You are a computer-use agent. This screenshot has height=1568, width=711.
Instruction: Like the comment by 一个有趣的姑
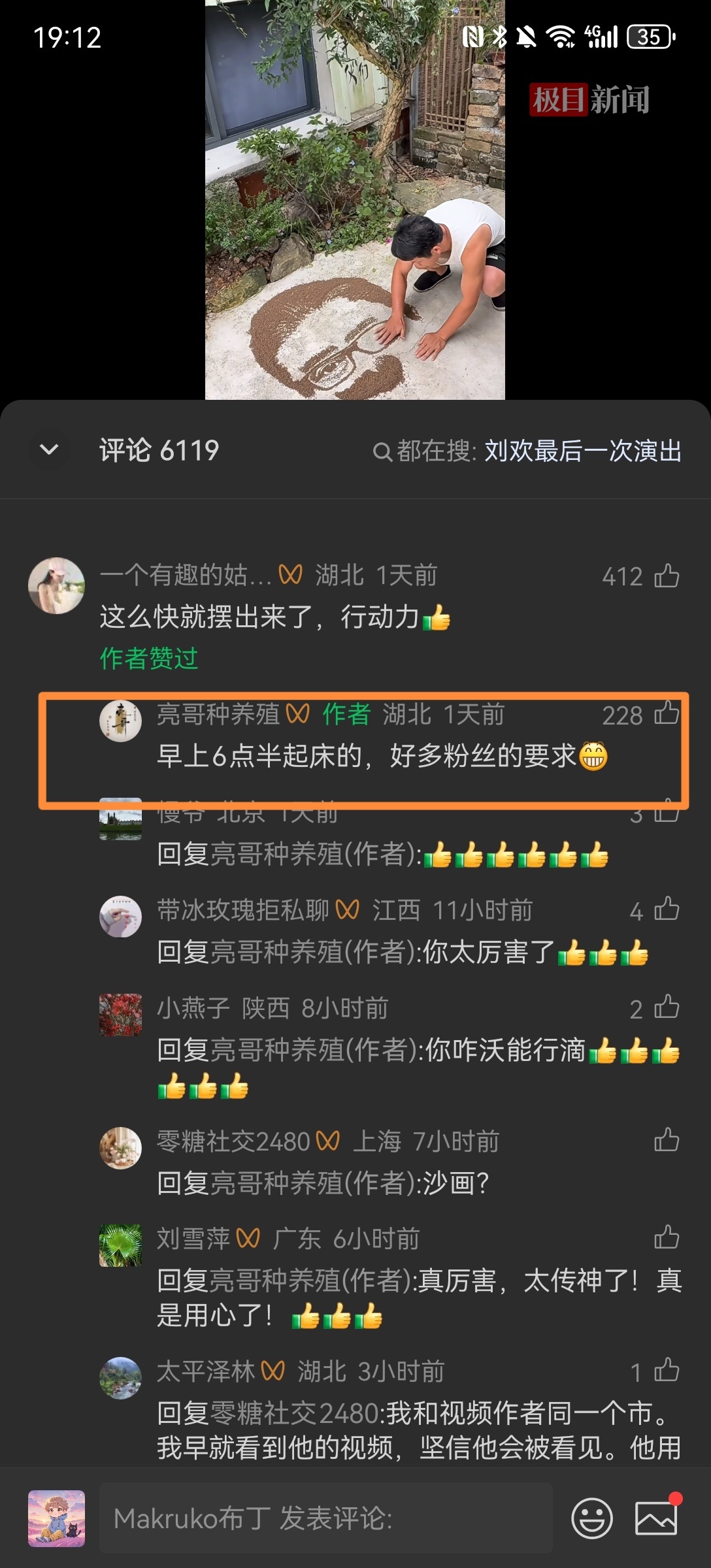[667, 576]
